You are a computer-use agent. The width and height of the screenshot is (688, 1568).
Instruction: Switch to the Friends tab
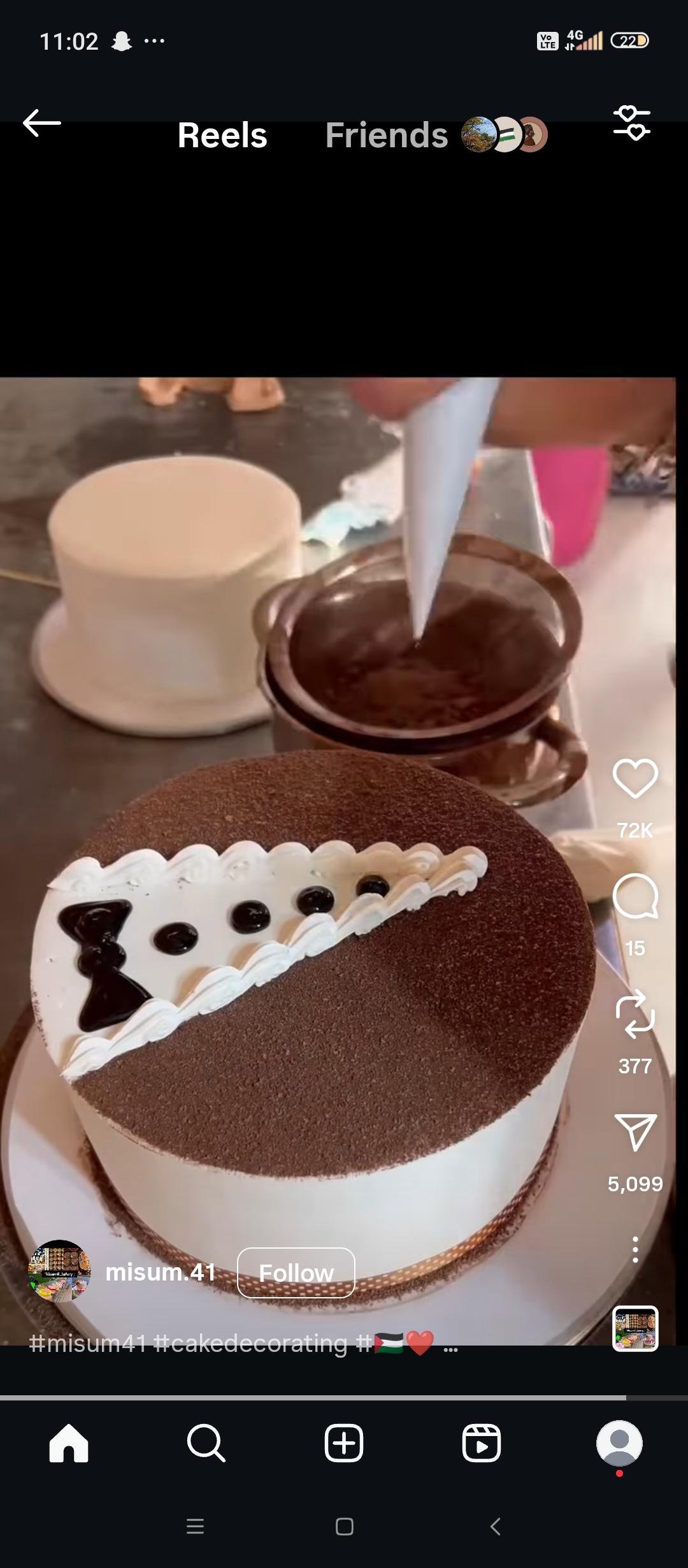[x=386, y=135]
